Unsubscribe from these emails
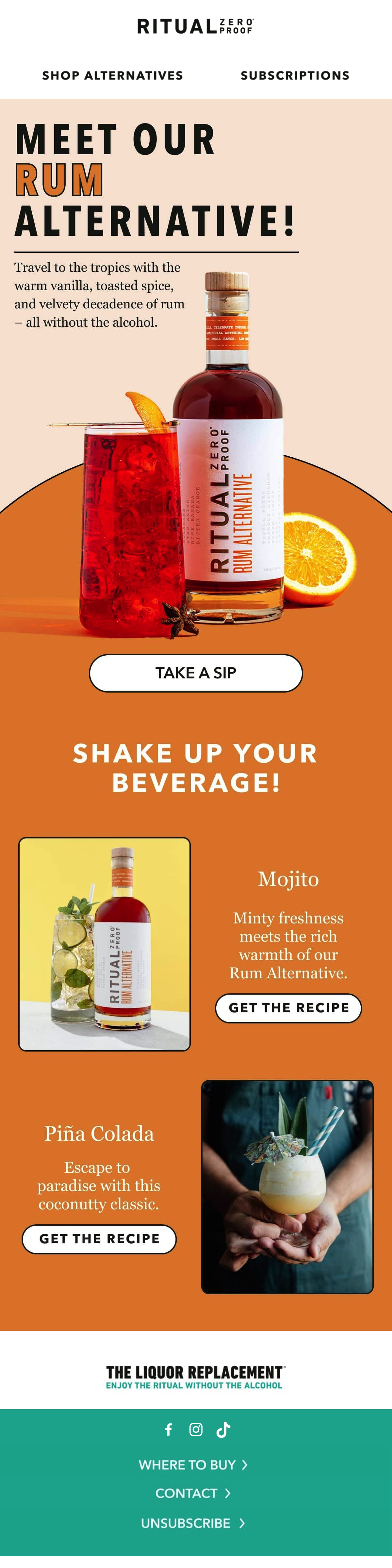392x1568 pixels. coord(193,1522)
